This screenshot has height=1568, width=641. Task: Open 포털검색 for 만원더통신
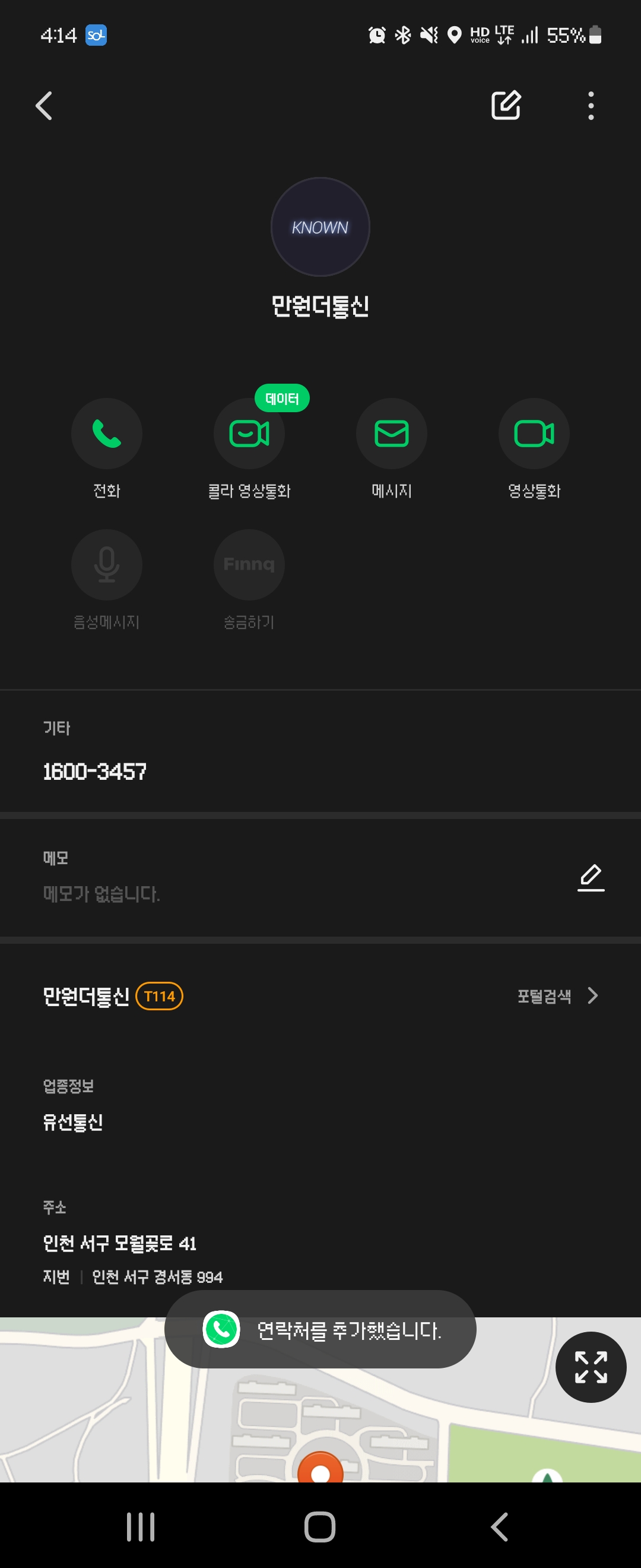coord(557,996)
